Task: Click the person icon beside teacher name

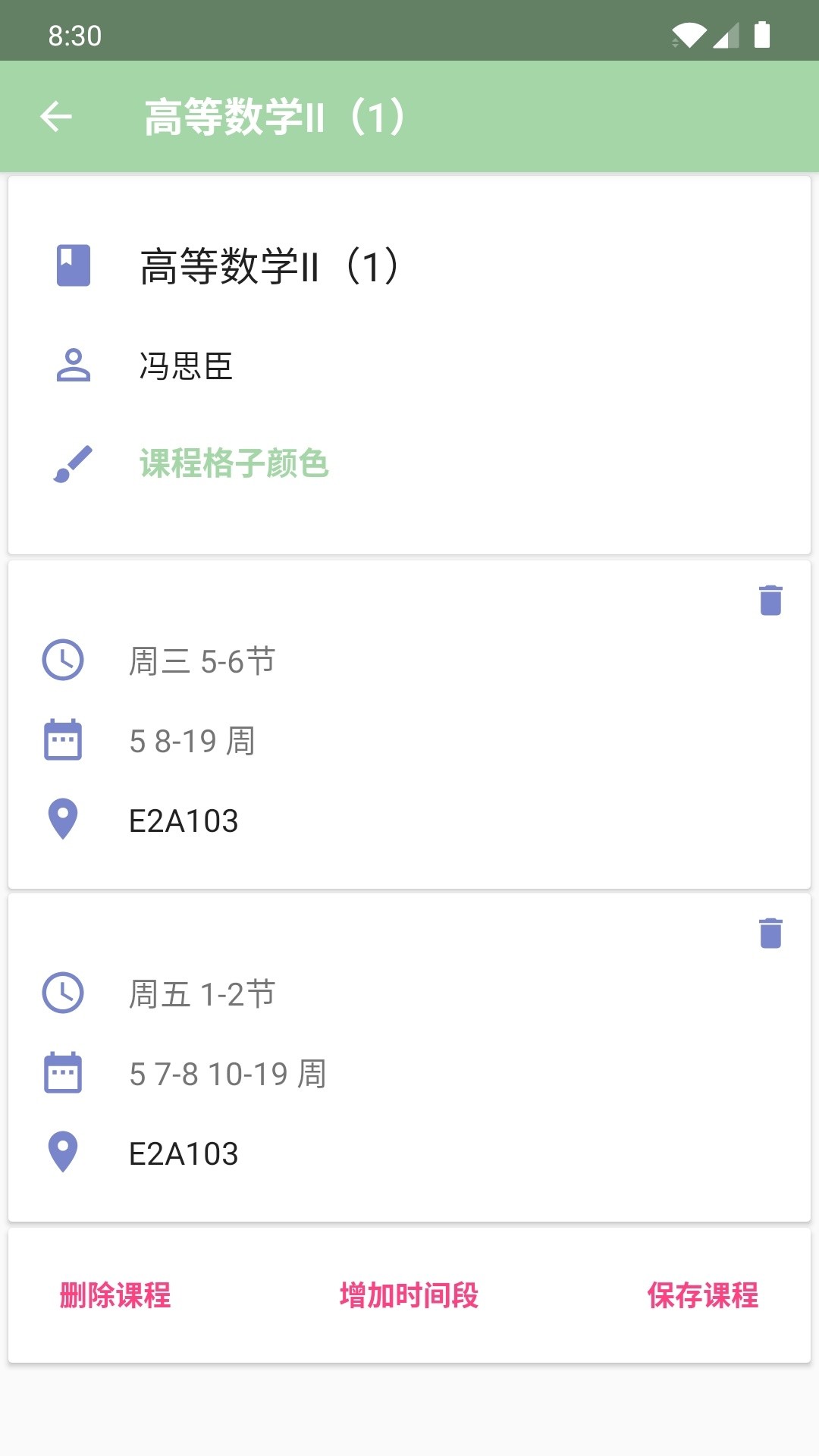Action: tap(73, 366)
